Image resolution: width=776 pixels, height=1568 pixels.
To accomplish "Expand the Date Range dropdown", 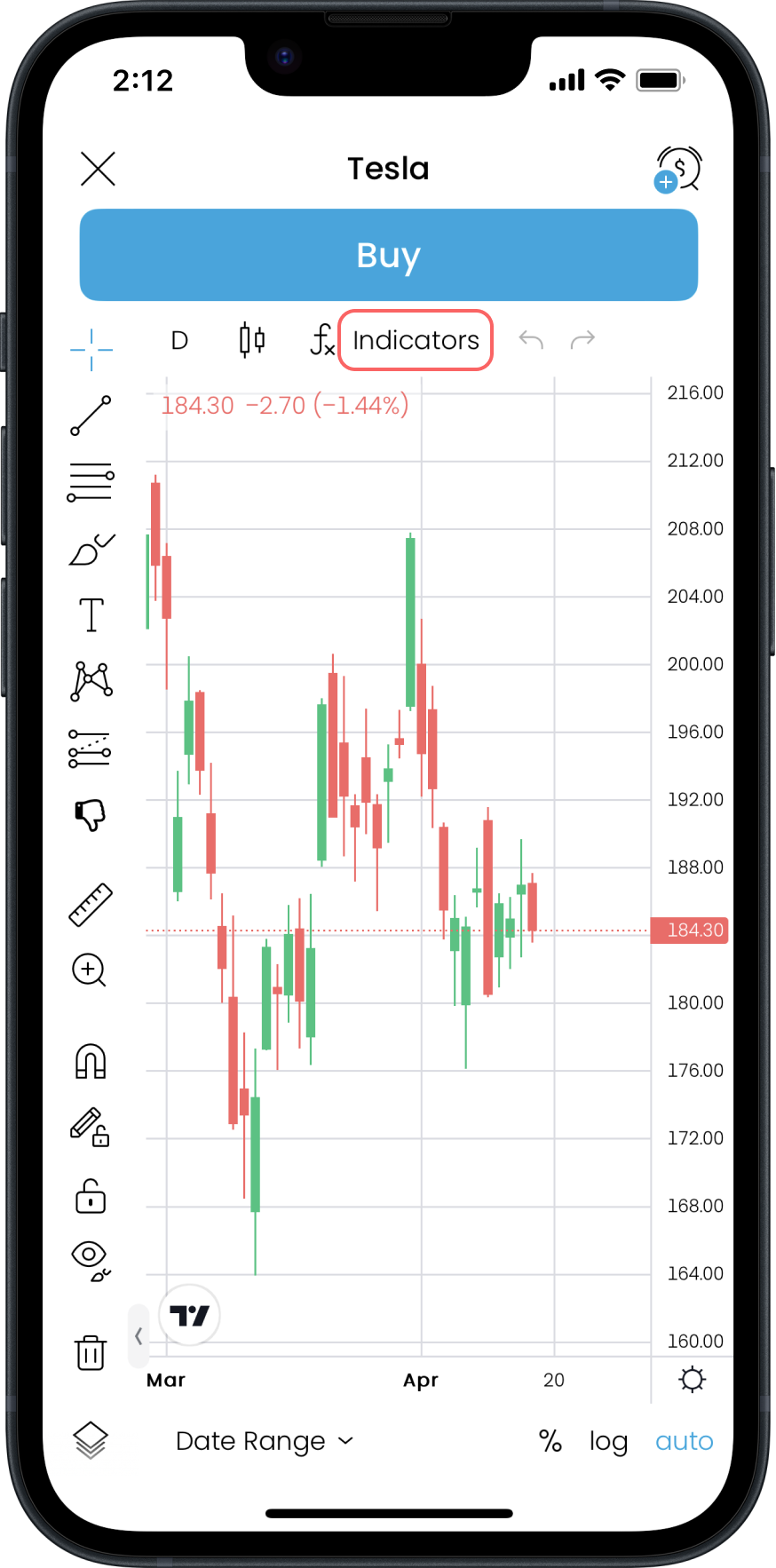I will tap(265, 1441).
